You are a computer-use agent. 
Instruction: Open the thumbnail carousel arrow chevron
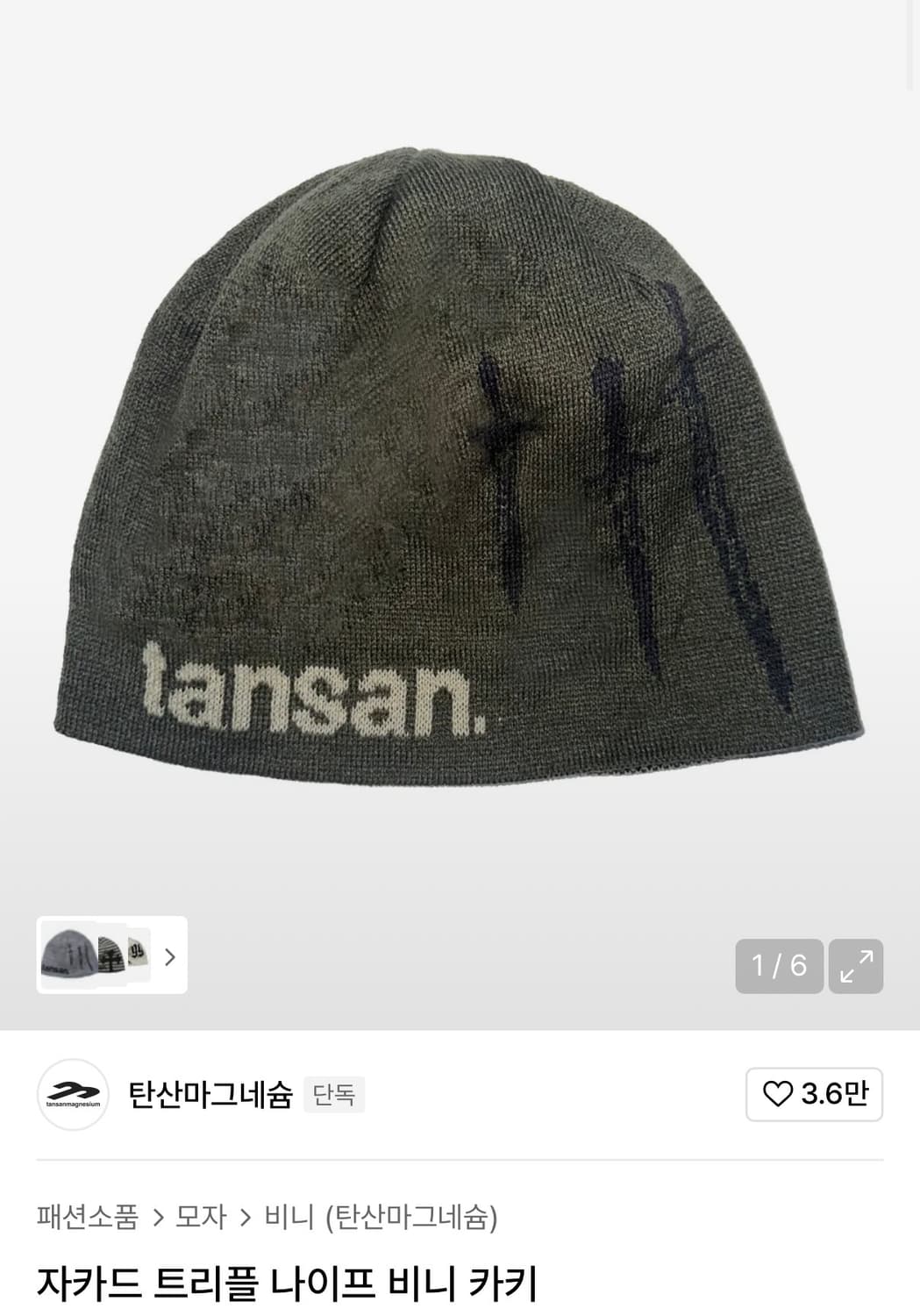tap(168, 957)
